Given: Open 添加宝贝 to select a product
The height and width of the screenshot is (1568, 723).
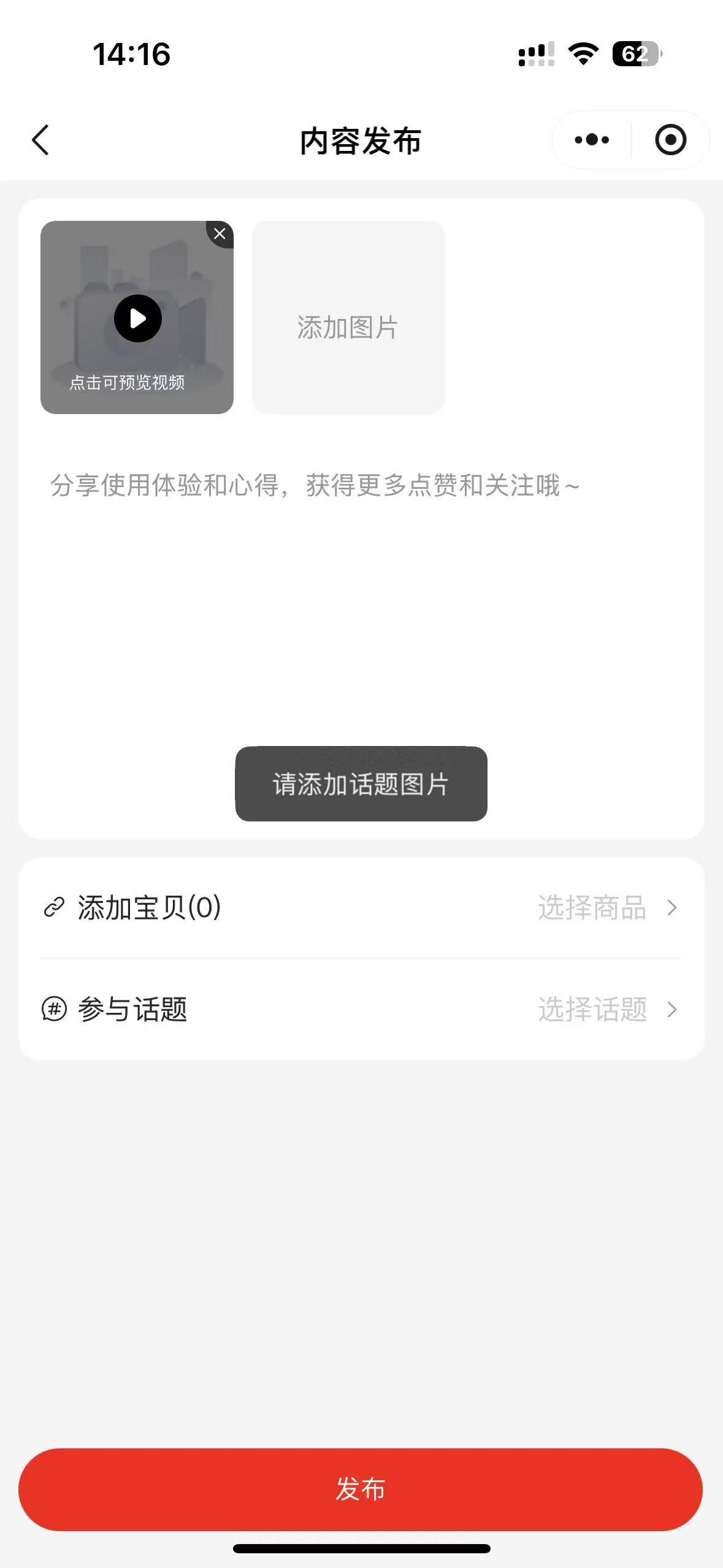Looking at the screenshot, I should [361, 908].
